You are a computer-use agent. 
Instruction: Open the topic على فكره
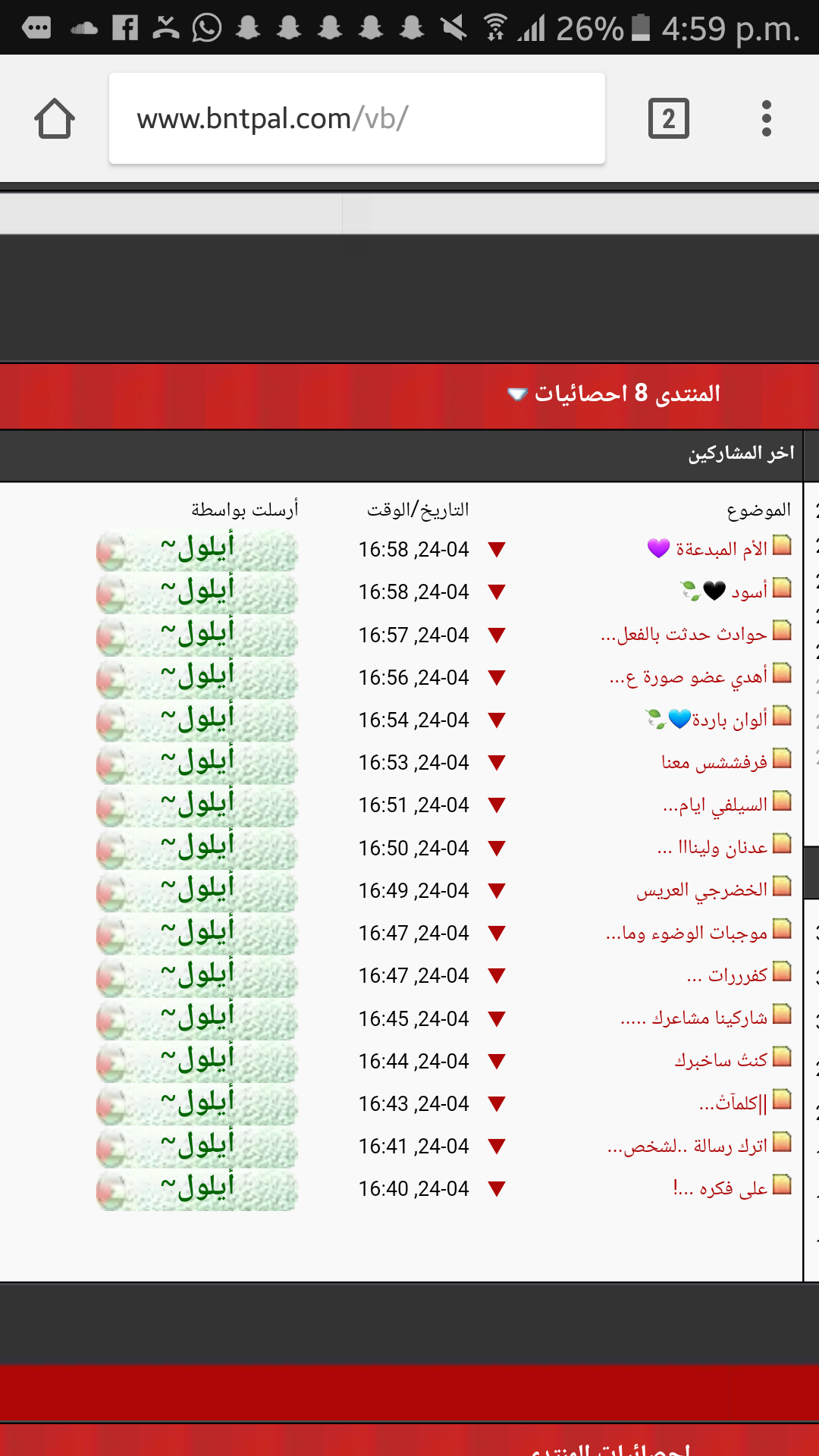click(720, 1188)
